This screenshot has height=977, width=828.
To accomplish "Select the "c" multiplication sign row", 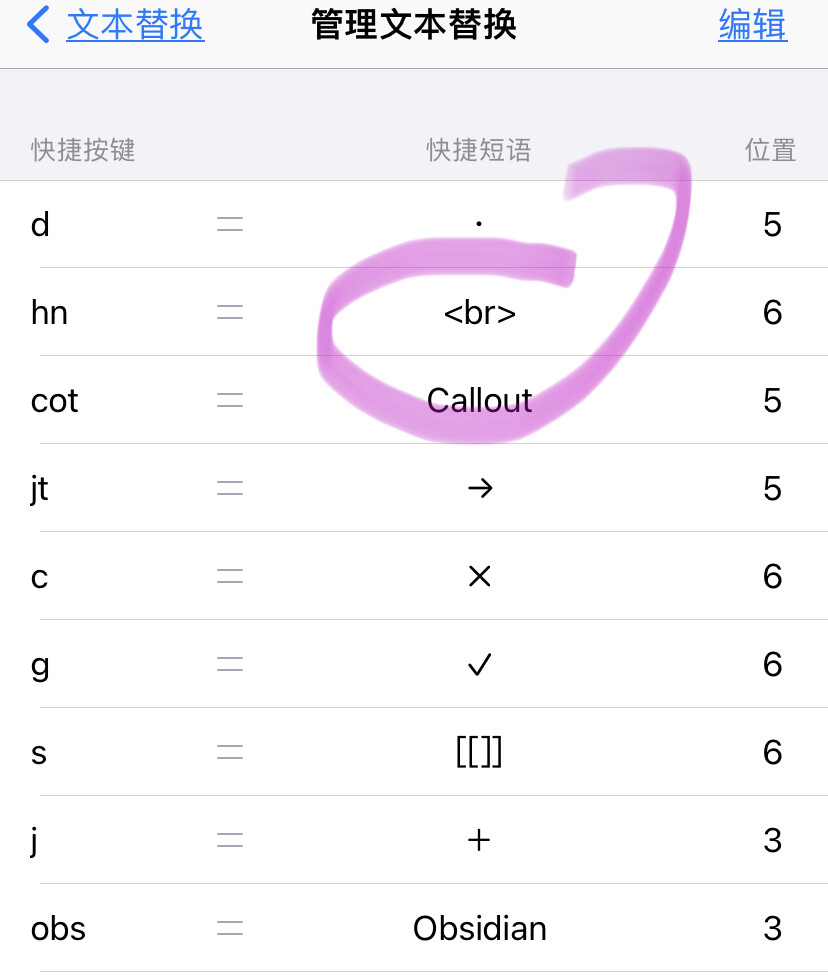I will click(414, 577).
